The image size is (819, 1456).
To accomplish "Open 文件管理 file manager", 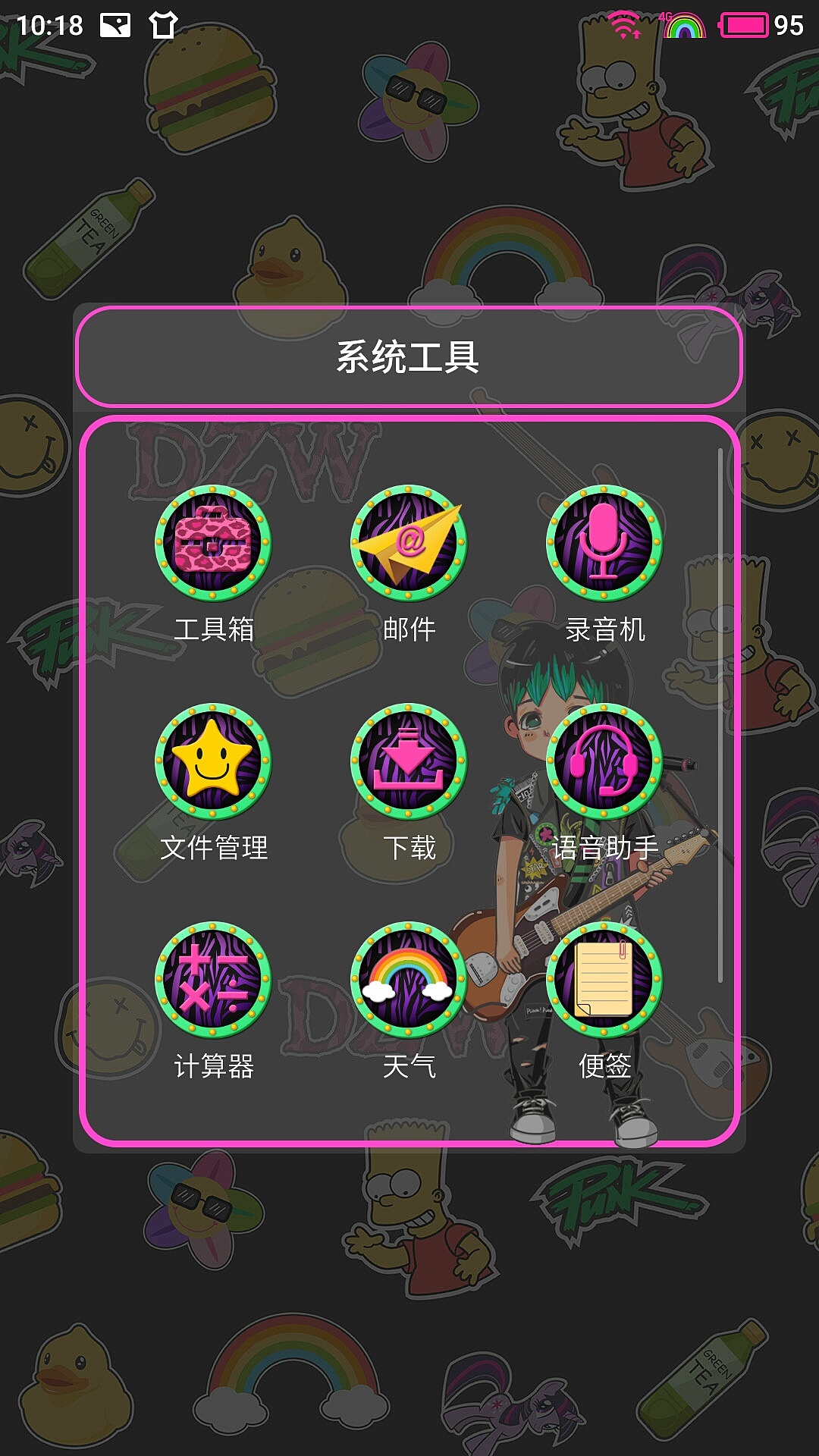I will (213, 762).
